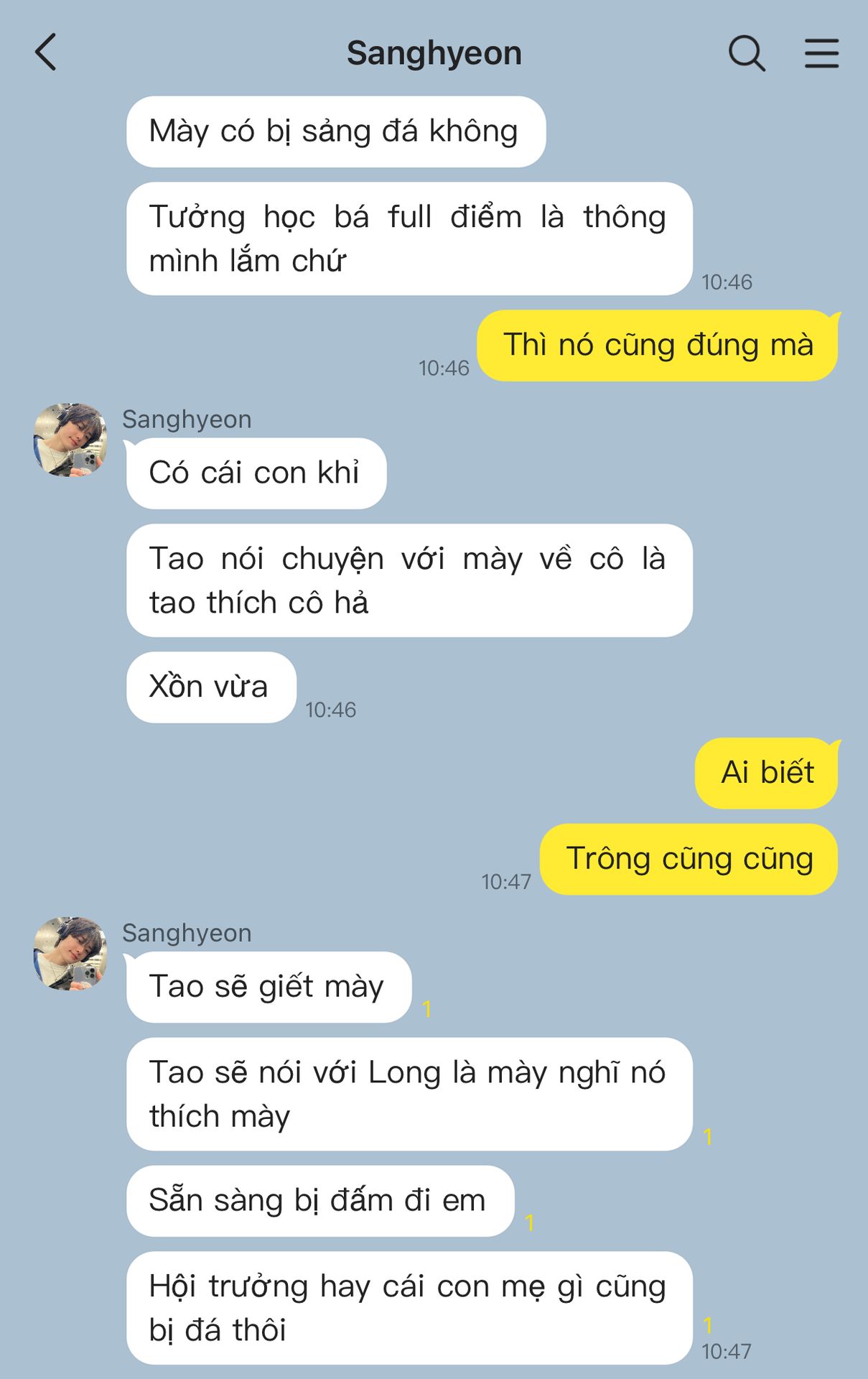The height and width of the screenshot is (1379, 868).
Task: Go back from the Sanghyeon chat
Action: tap(46, 52)
